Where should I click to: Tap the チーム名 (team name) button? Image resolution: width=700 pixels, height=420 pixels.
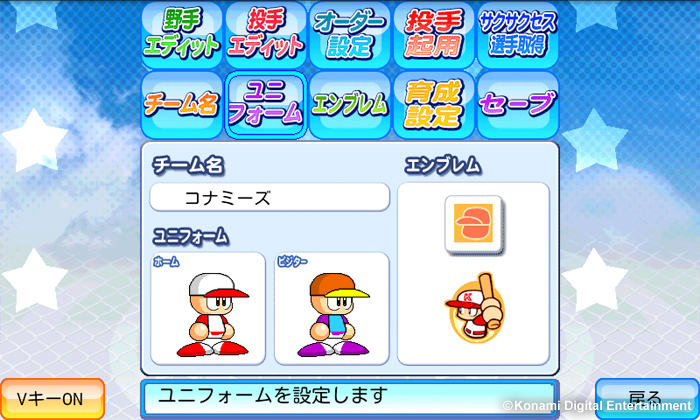pos(181,104)
